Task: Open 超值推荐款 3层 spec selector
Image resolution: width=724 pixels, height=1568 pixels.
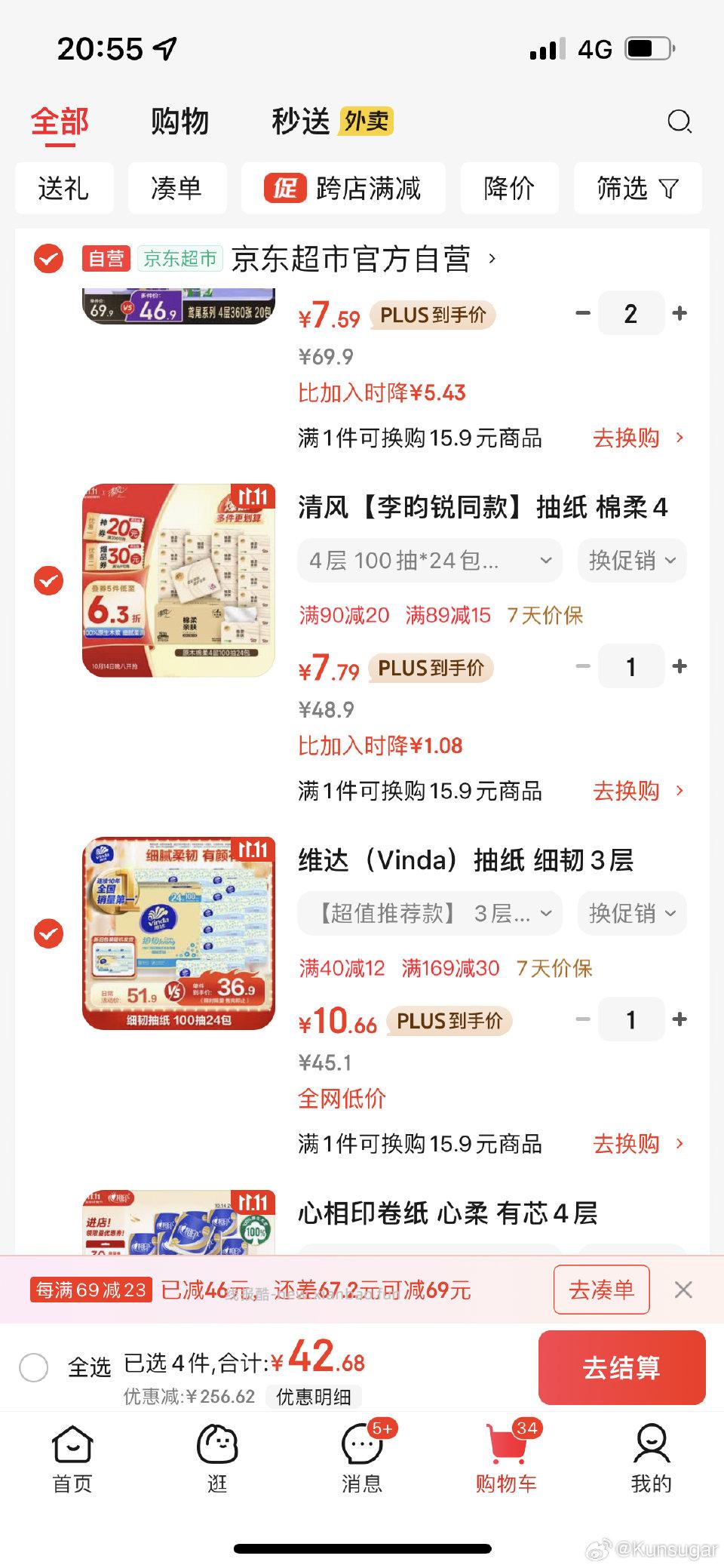Action: (428, 913)
